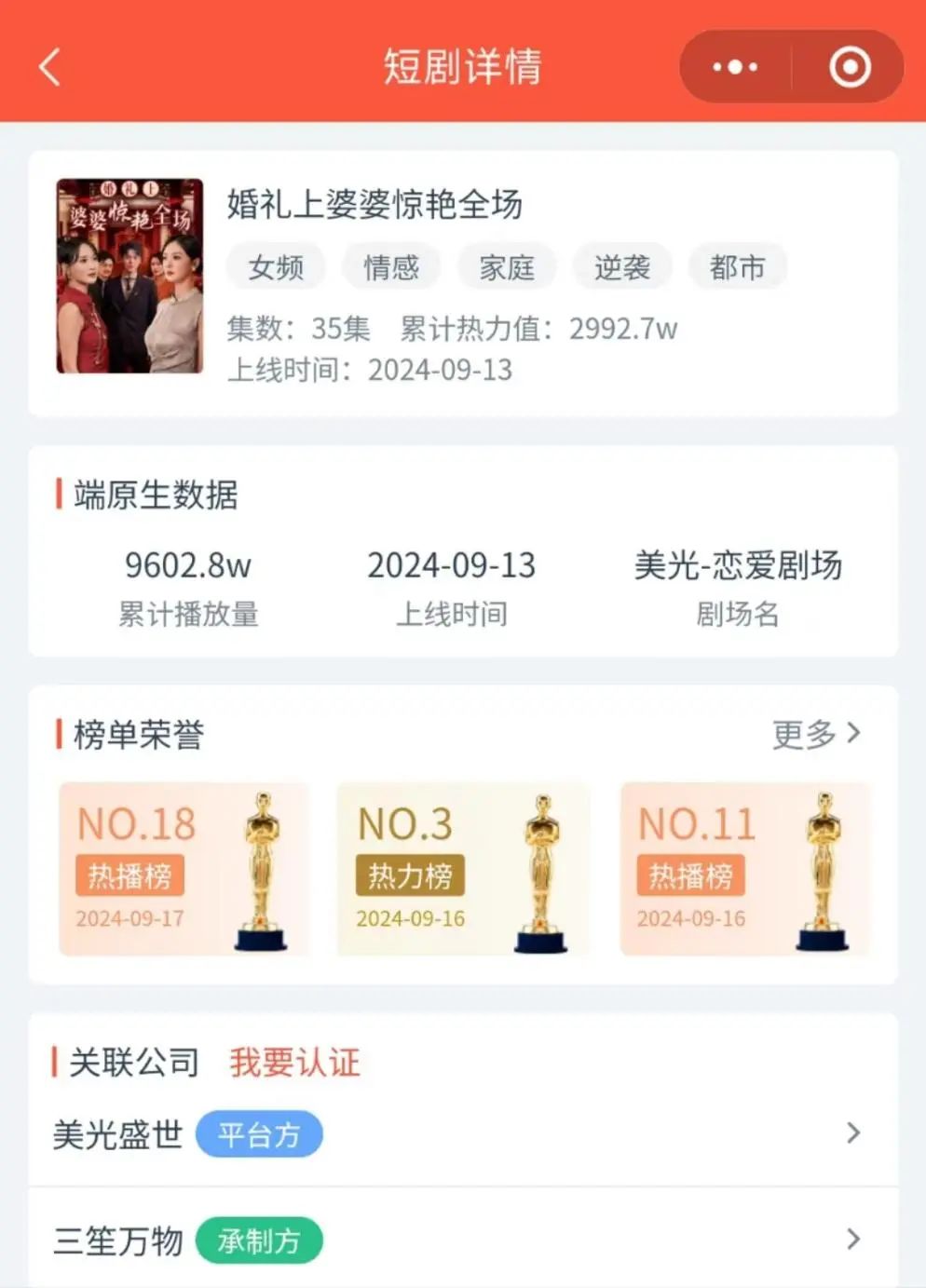Open the NO.3 热力榜 ranking card
Viewport: 926px width, 1288px height.
pyautogui.click(x=463, y=869)
